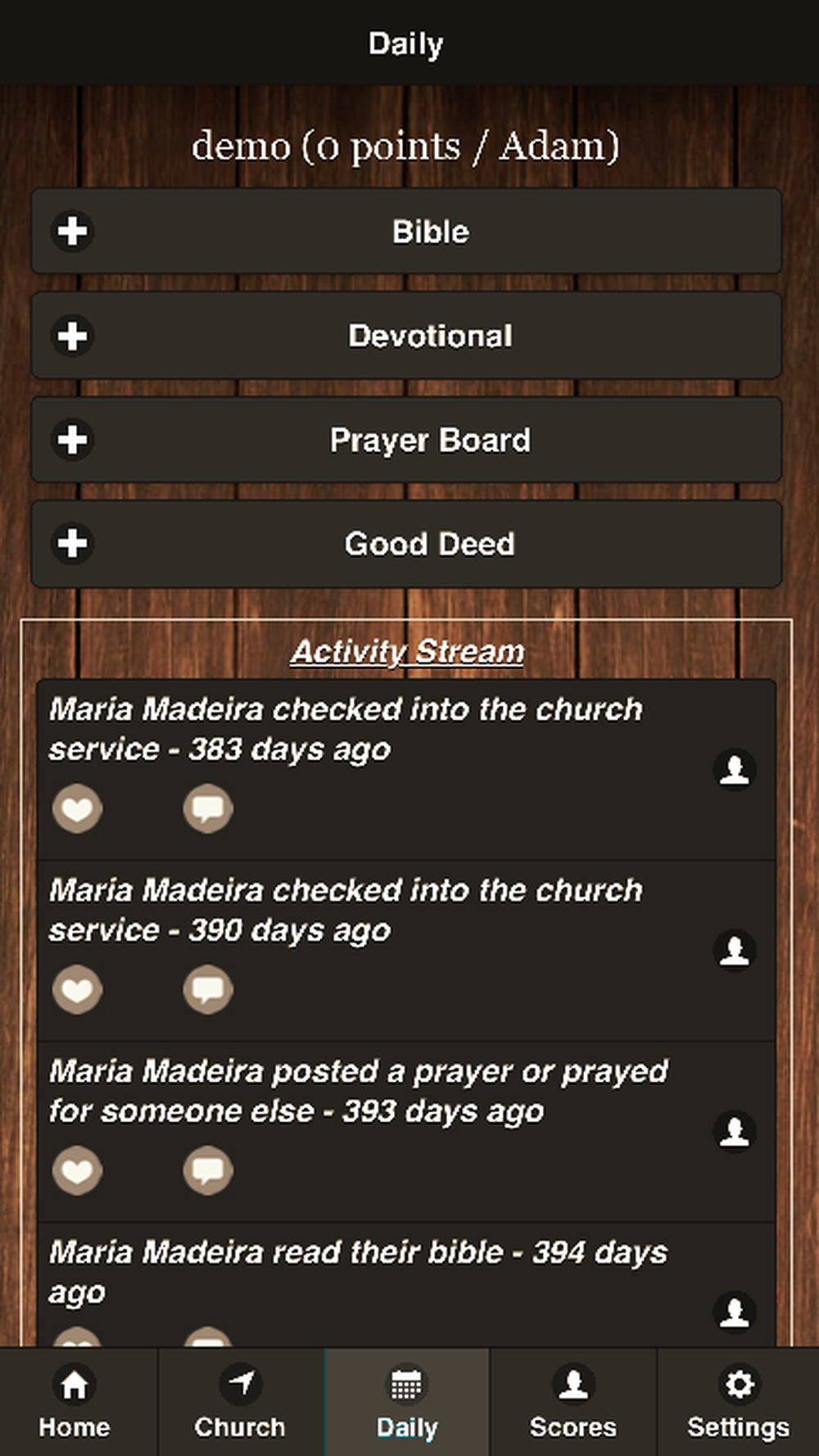Open profile icon on 390 days ago entry

[735, 951]
